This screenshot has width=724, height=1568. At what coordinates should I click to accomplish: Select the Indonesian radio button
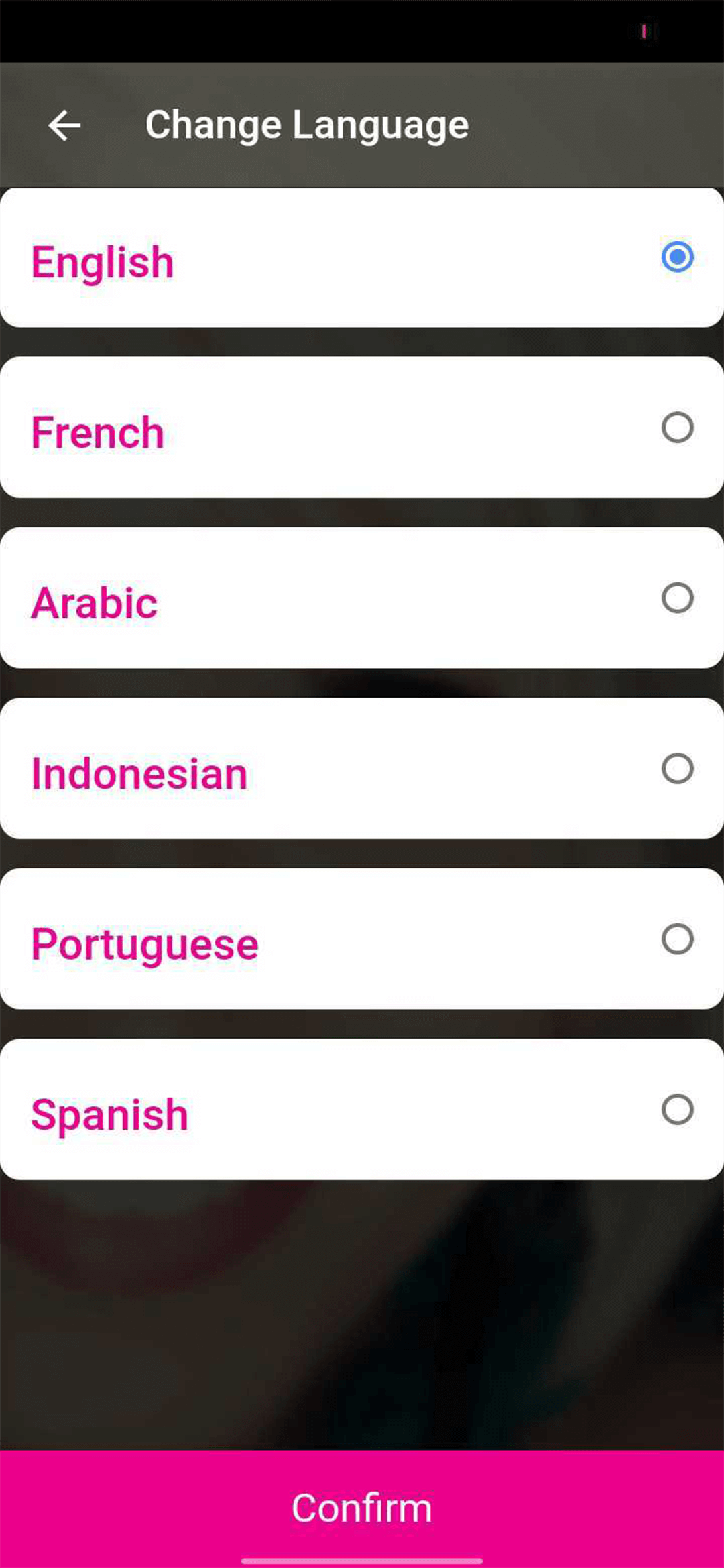click(677, 769)
